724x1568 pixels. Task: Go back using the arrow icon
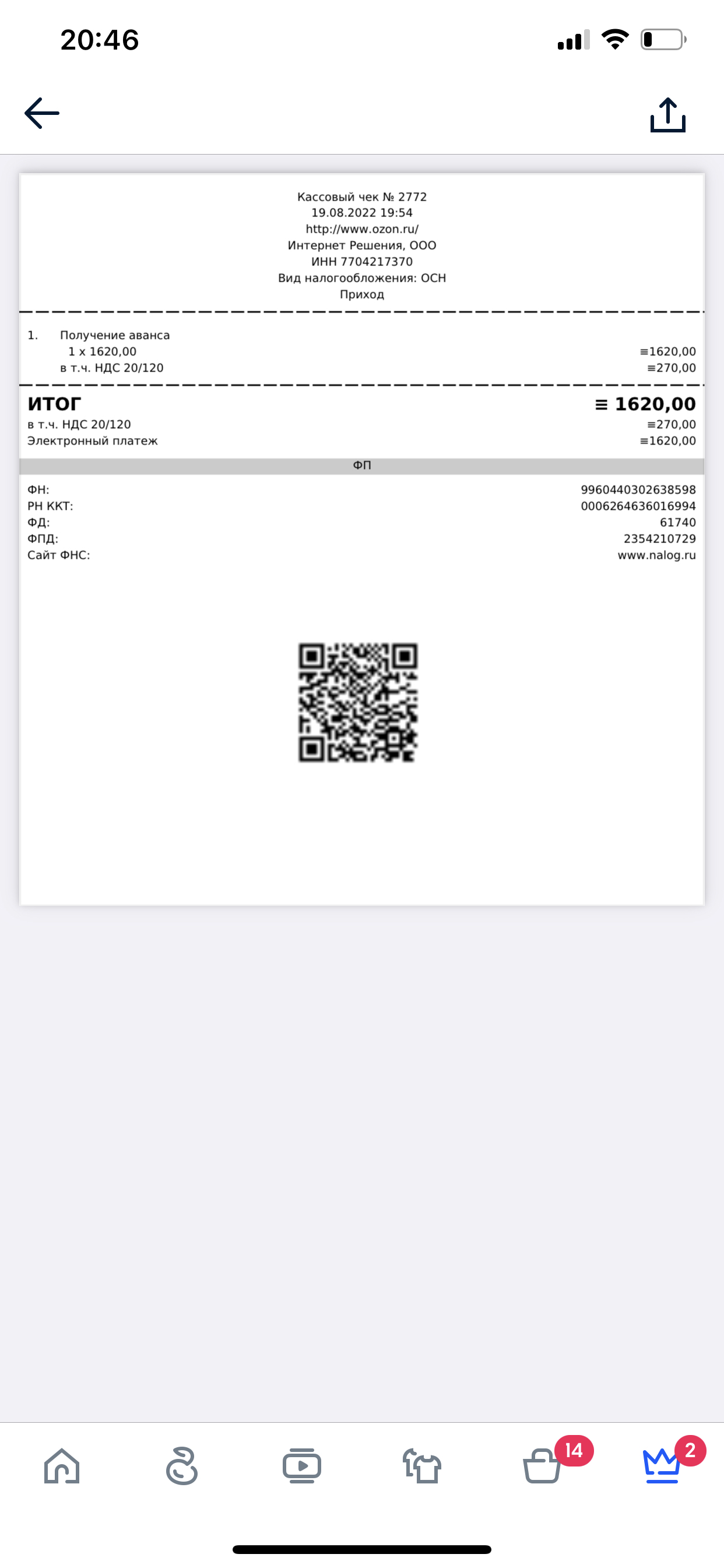pyautogui.click(x=42, y=113)
